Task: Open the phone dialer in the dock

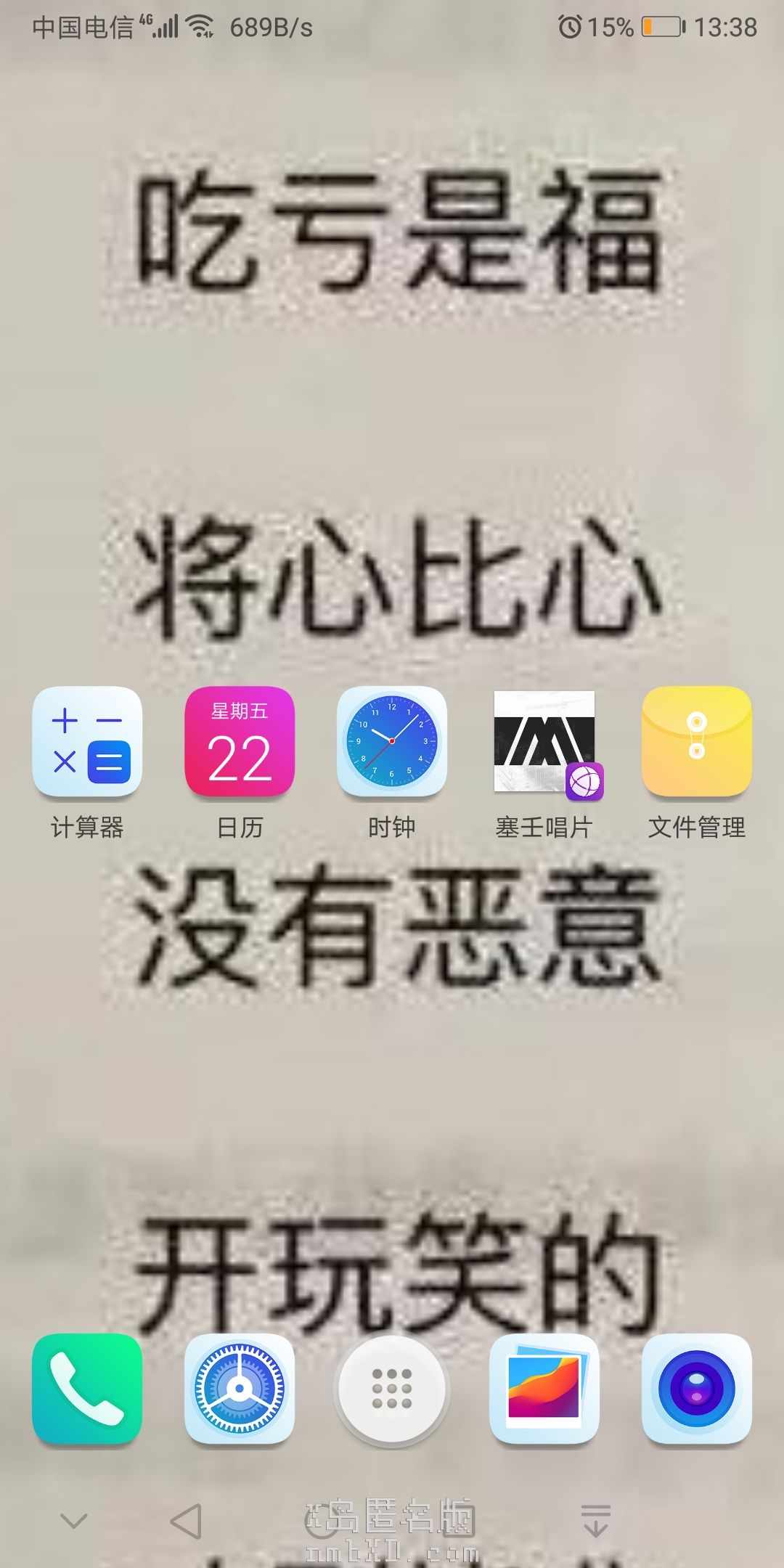Action: [87, 1388]
